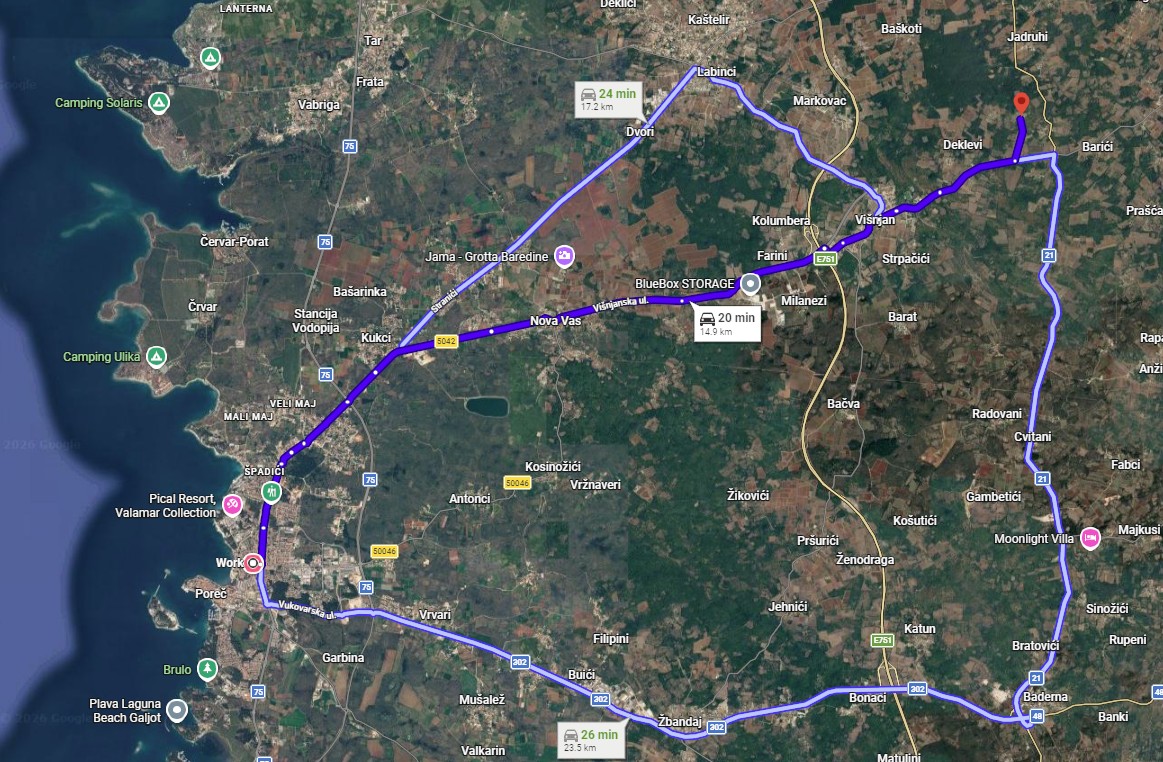Open Plava Laguna Beach Galjot marker

pyautogui.click(x=177, y=710)
